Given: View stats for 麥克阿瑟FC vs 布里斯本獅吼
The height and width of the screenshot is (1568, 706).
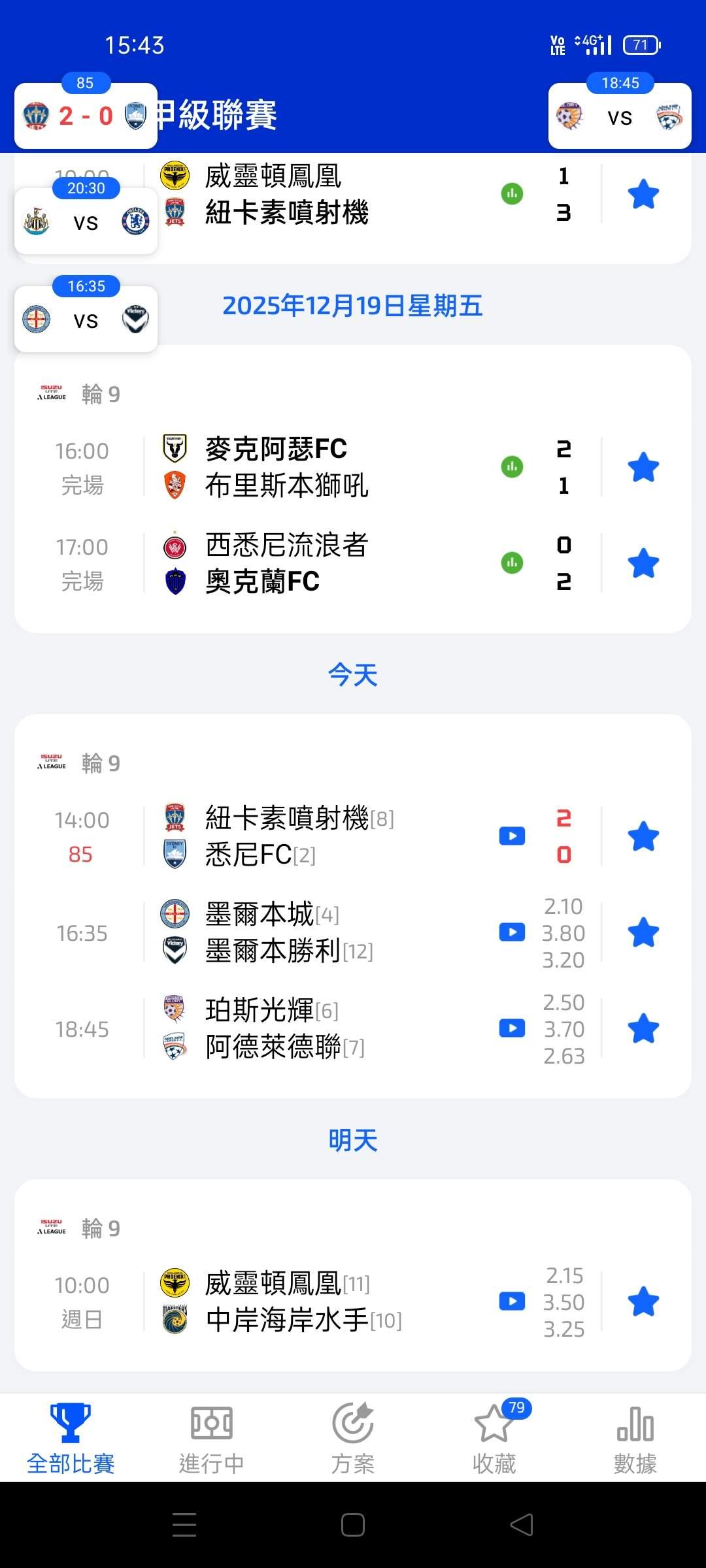Looking at the screenshot, I should (x=512, y=467).
